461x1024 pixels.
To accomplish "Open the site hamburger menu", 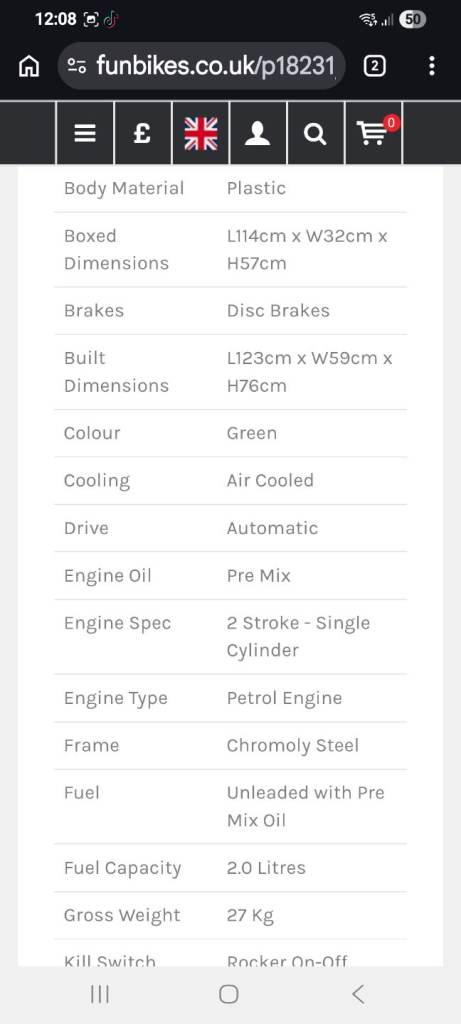I will click(85, 133).
